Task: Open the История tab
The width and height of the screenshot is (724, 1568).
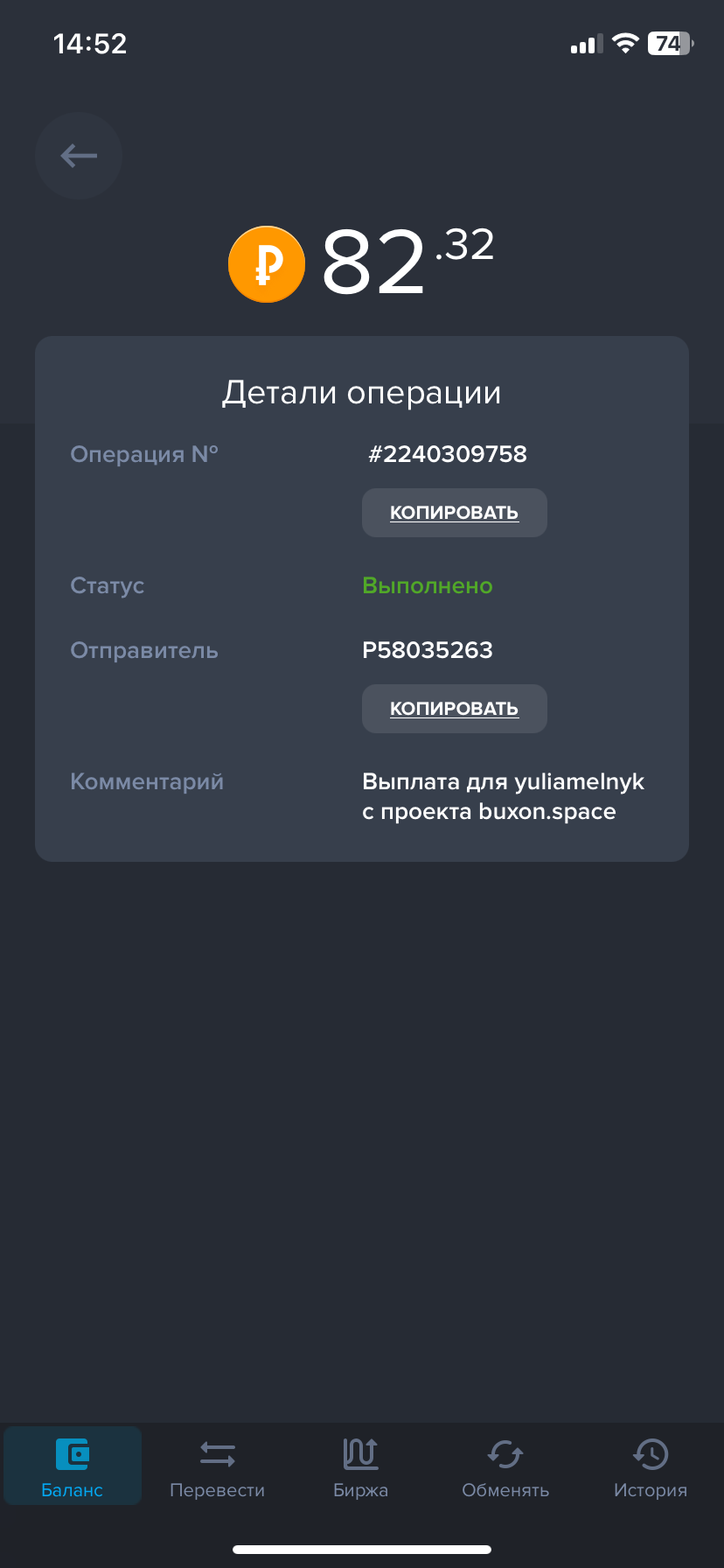Action: click(x=651, y=1466)
